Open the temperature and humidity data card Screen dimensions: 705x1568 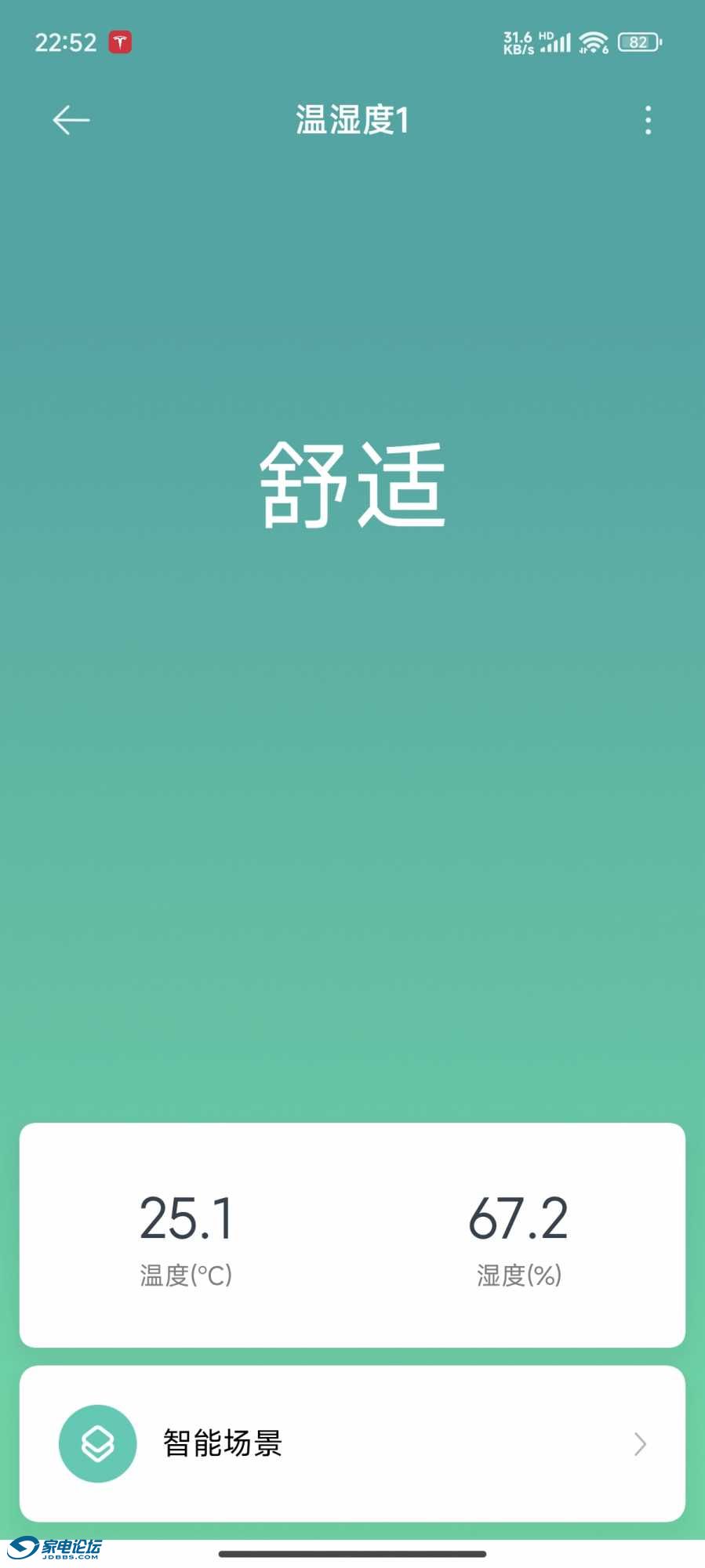pos(352,1235)
